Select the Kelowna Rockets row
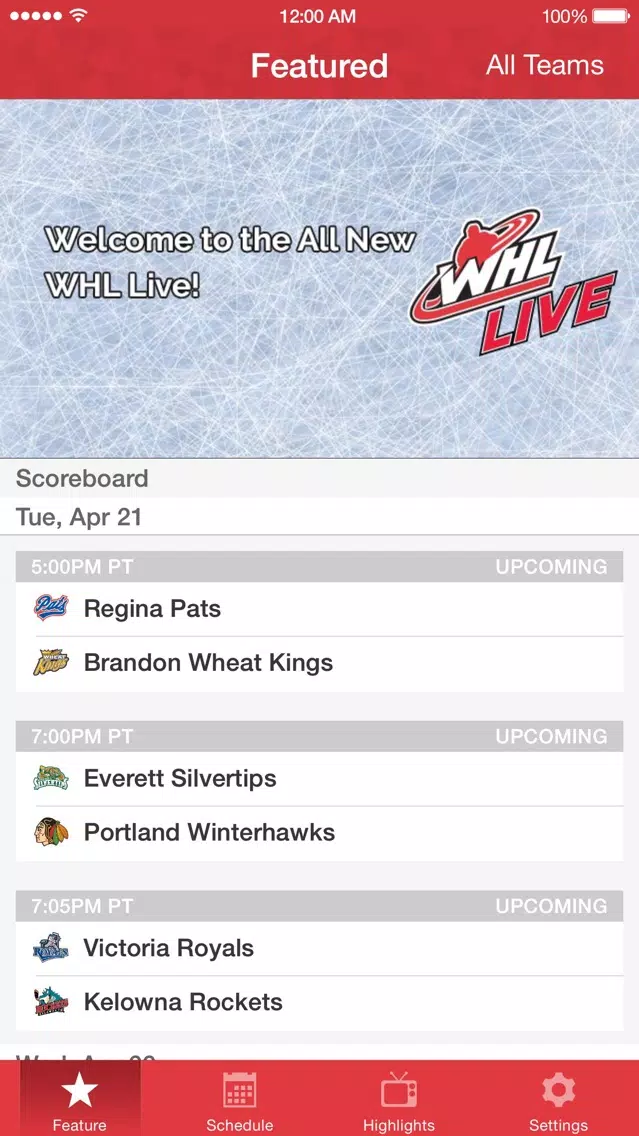This screenshot has height=1136, width=639. (x=320, y=1003)
